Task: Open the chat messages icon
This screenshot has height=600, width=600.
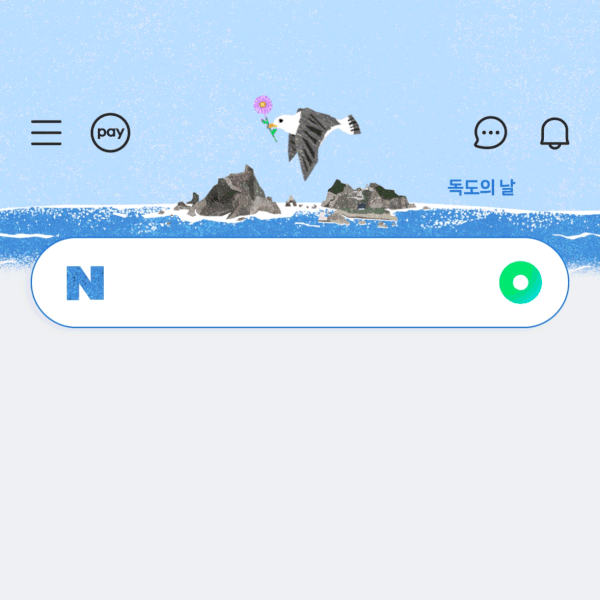Action: click(x=490, y=132)
